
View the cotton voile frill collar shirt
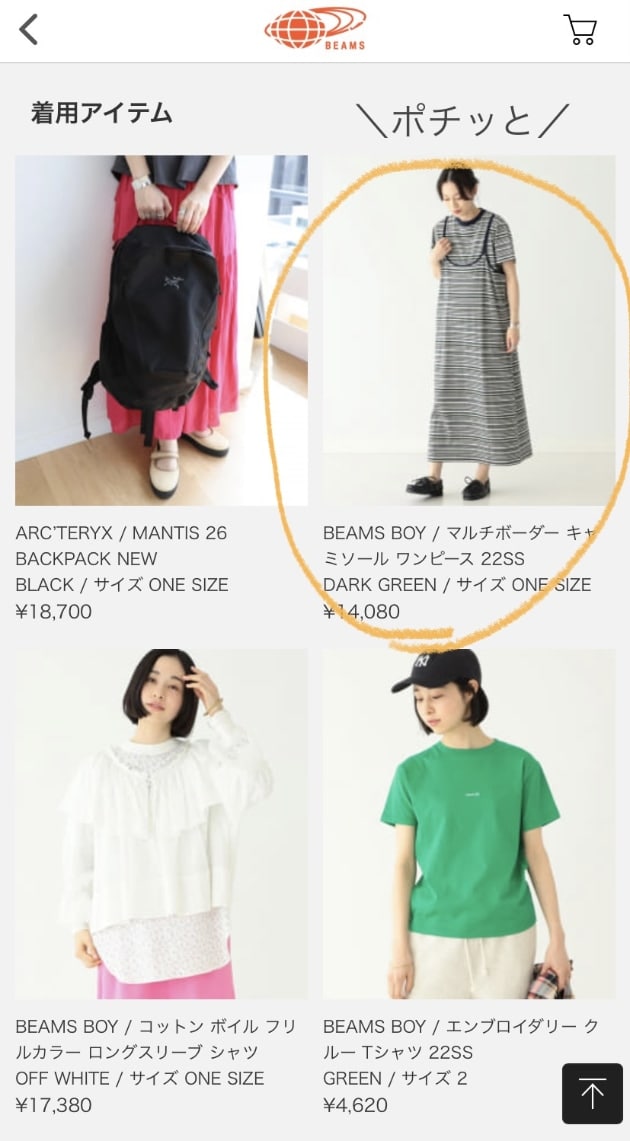pos(161,824)
